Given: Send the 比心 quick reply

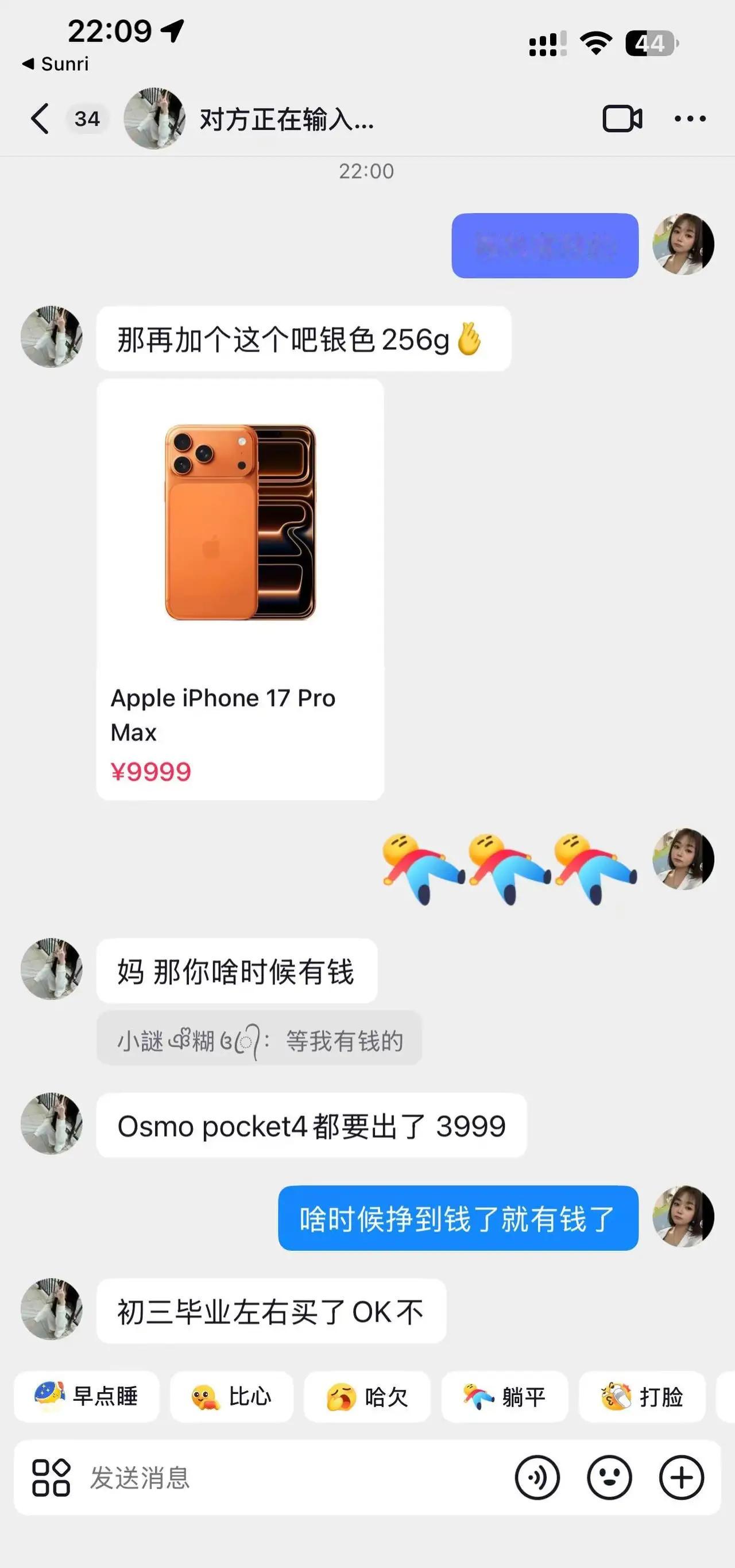Looking at the screenshot, I should pyautogui.click(x=231, y=1397).
